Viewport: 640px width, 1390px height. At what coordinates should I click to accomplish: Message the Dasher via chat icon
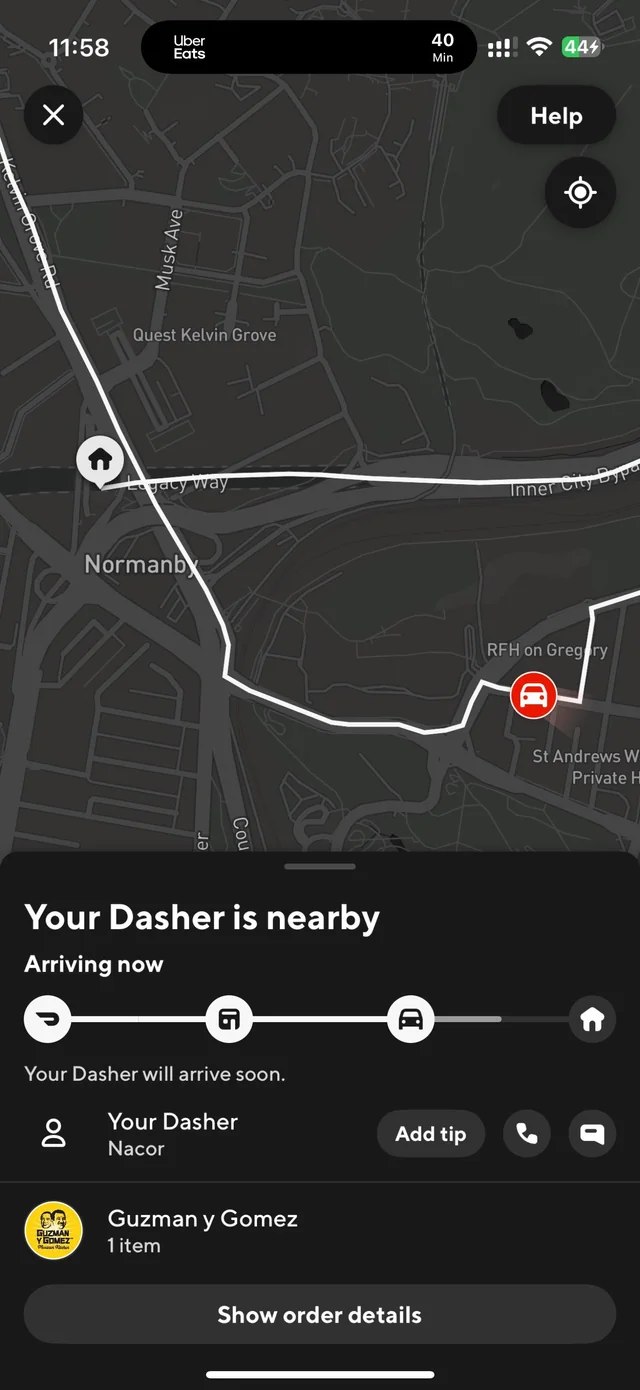(x=592, y=1134)
